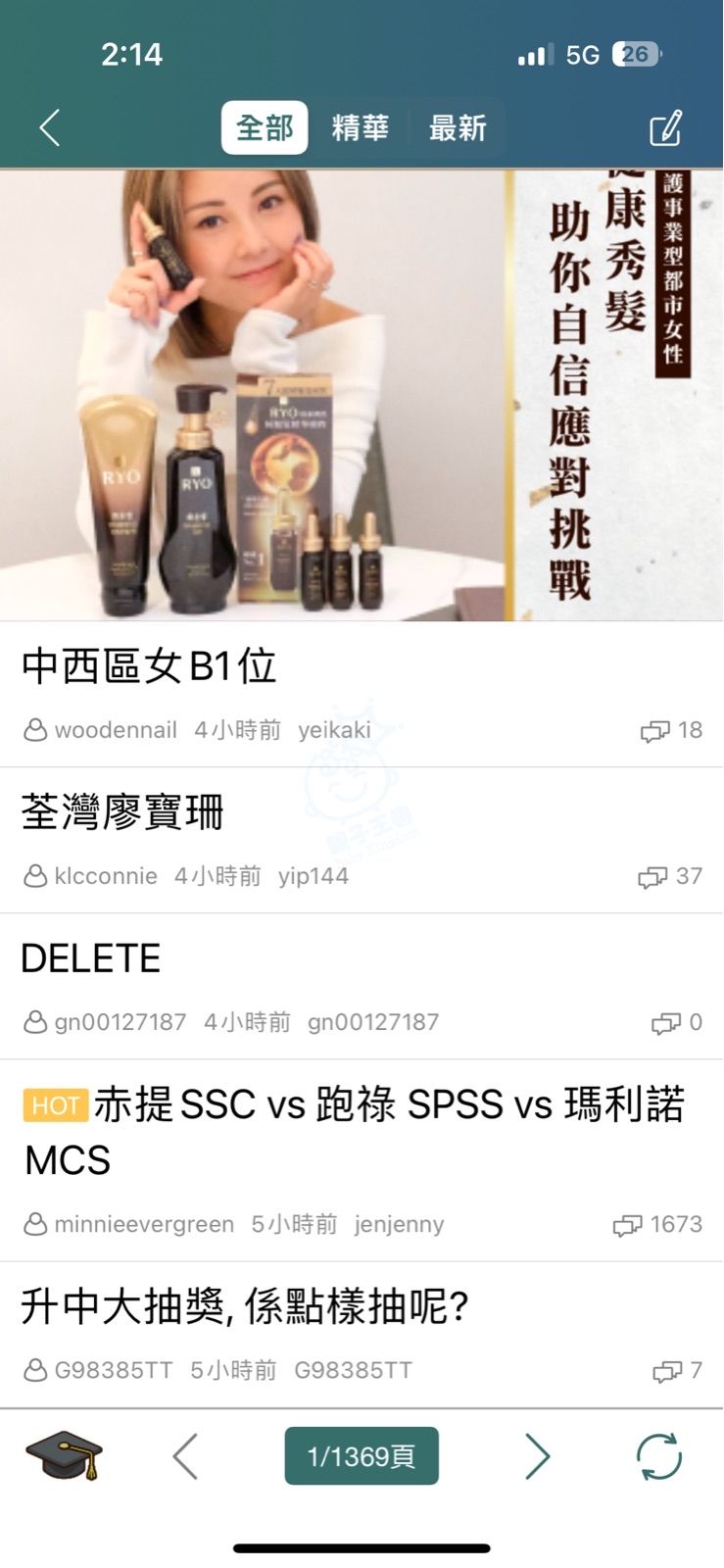Select the 全部 tab
724x1568 pixels.
(x=265, y=127)
